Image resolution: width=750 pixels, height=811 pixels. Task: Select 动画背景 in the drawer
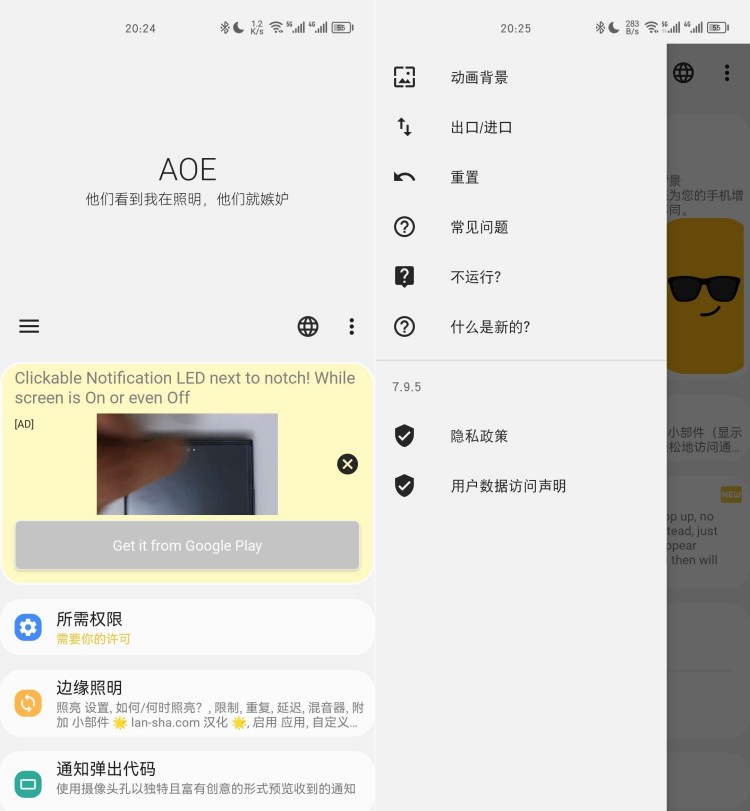pyautogui.click(x=479, y=77)
